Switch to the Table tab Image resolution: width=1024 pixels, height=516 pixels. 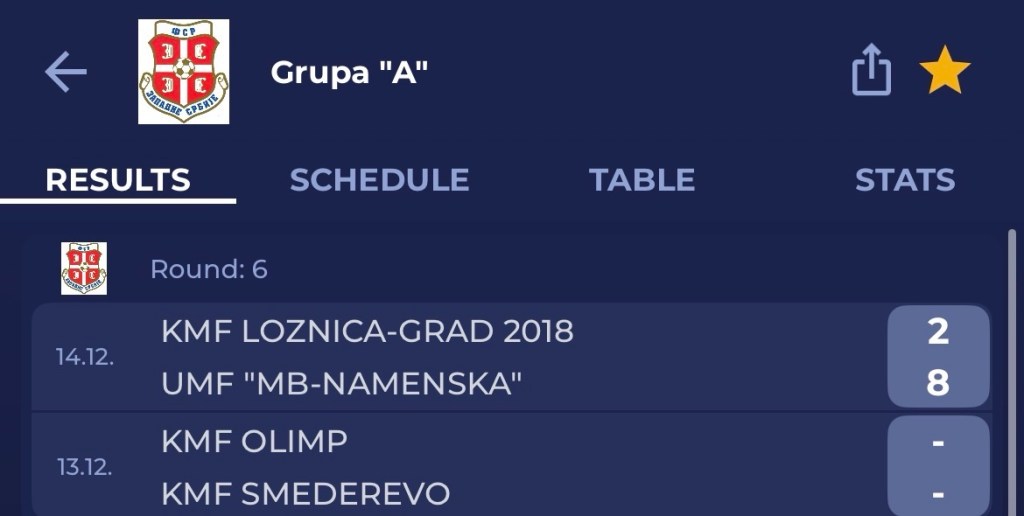641,180
